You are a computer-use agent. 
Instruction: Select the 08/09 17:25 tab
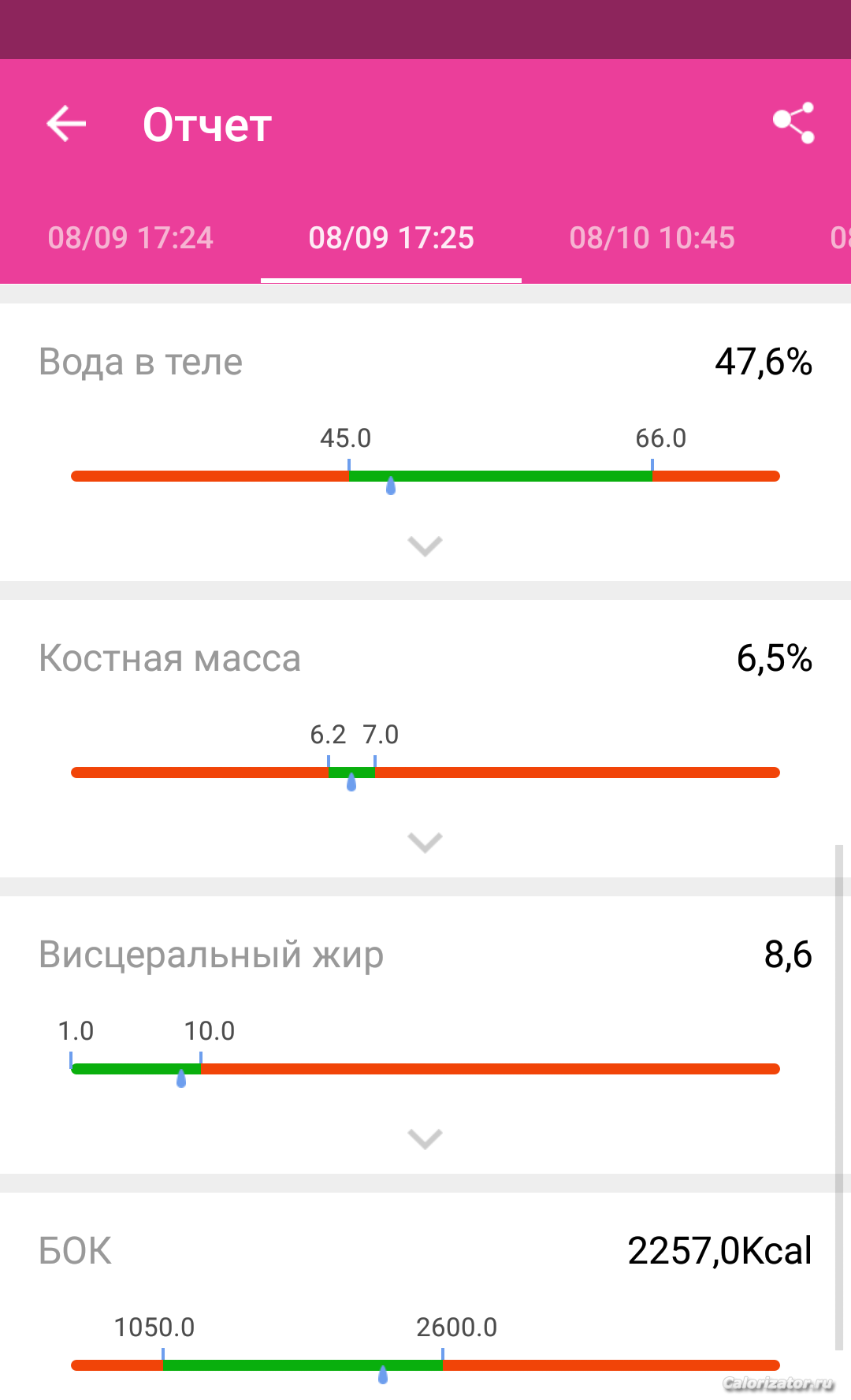pyautogui.click(x=392, y=238)
